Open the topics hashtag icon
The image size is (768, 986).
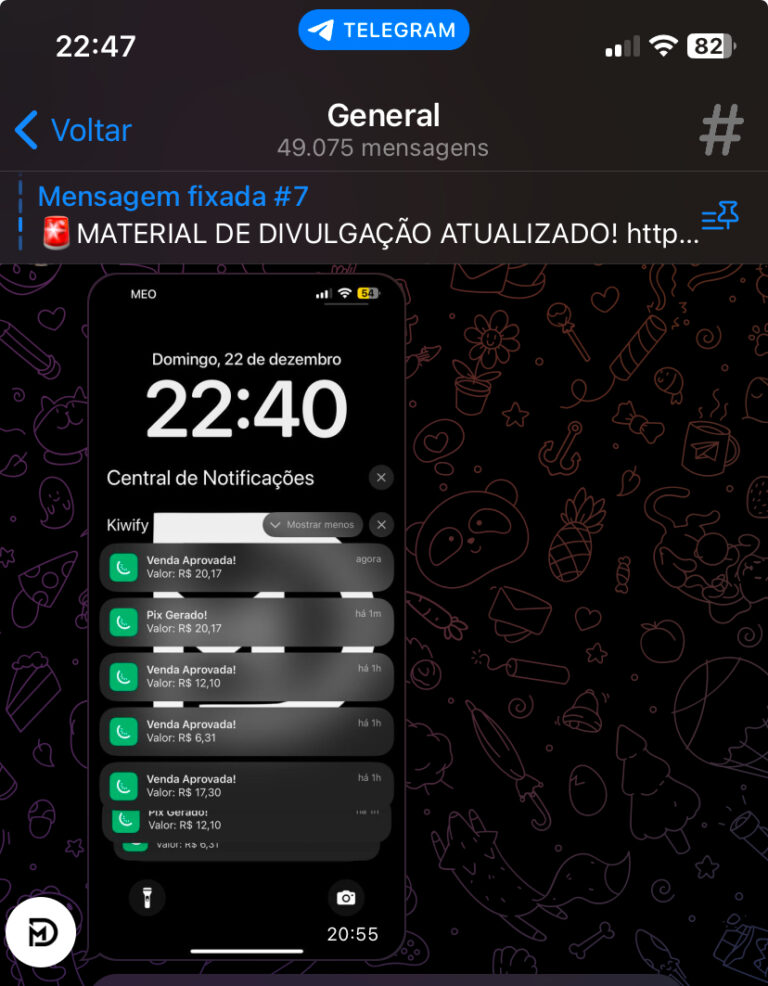[721, 130]
